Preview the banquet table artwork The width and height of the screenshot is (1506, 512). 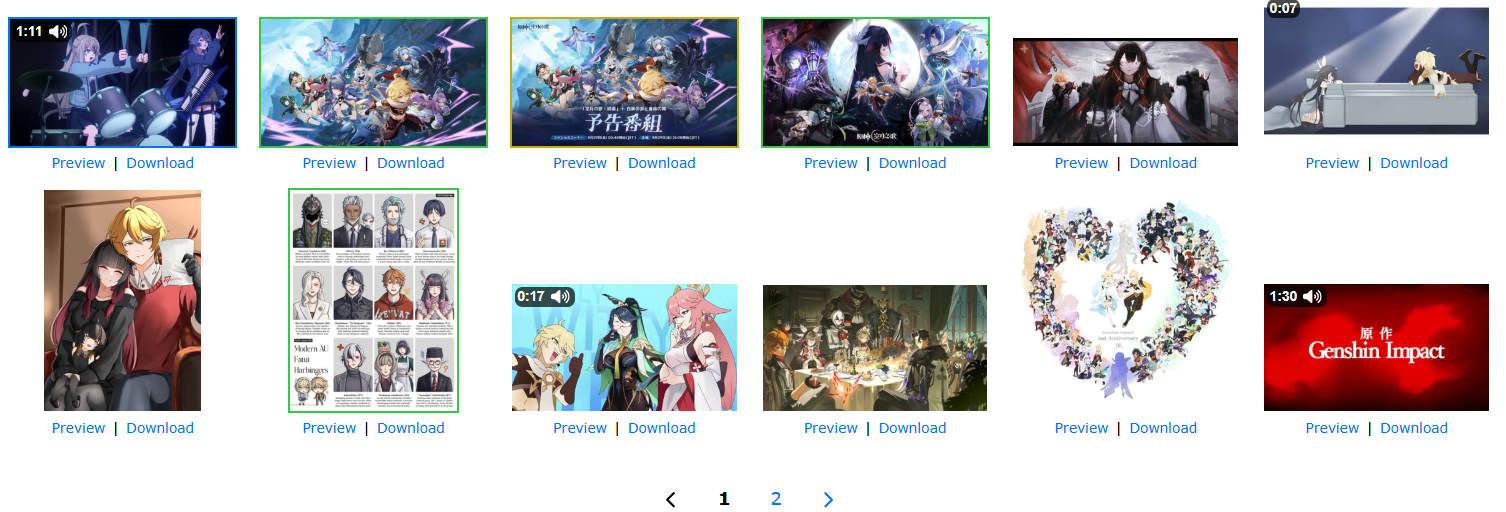(831, 428)
